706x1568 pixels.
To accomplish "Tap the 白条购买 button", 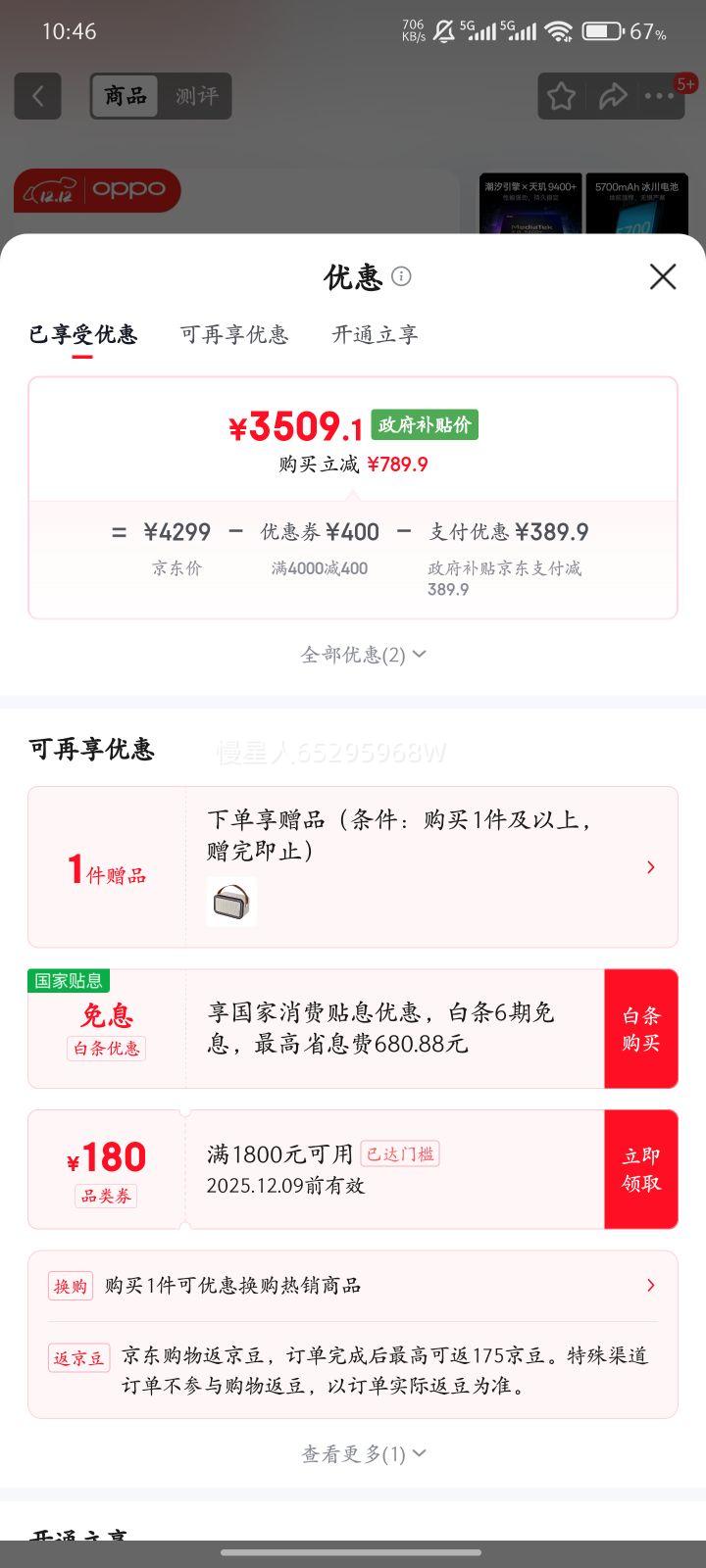I will click(641, 1028).
